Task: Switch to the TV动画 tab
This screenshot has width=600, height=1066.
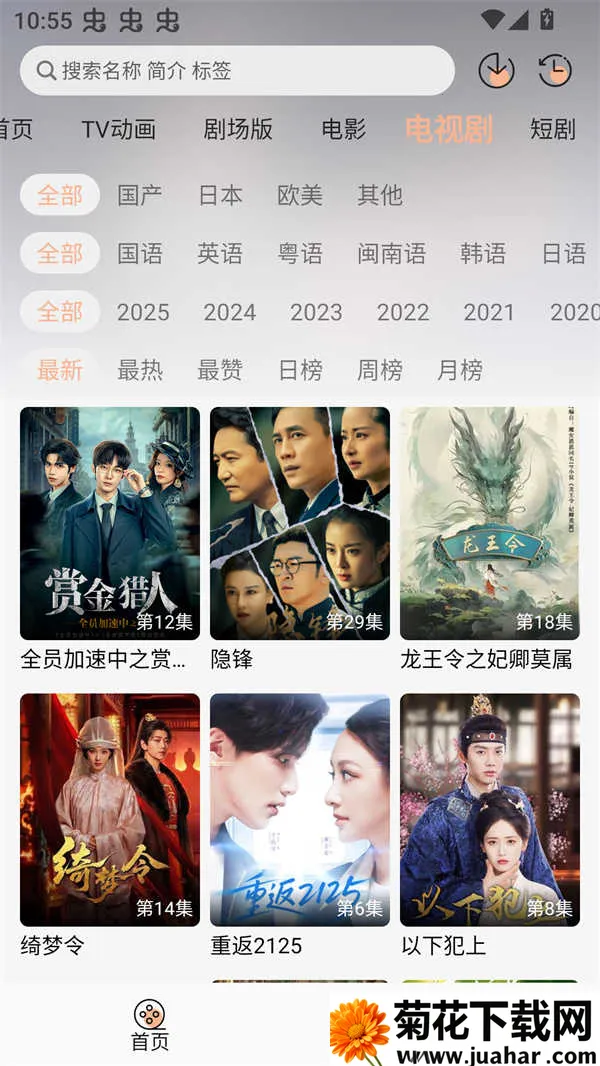Action: [119, 129]
